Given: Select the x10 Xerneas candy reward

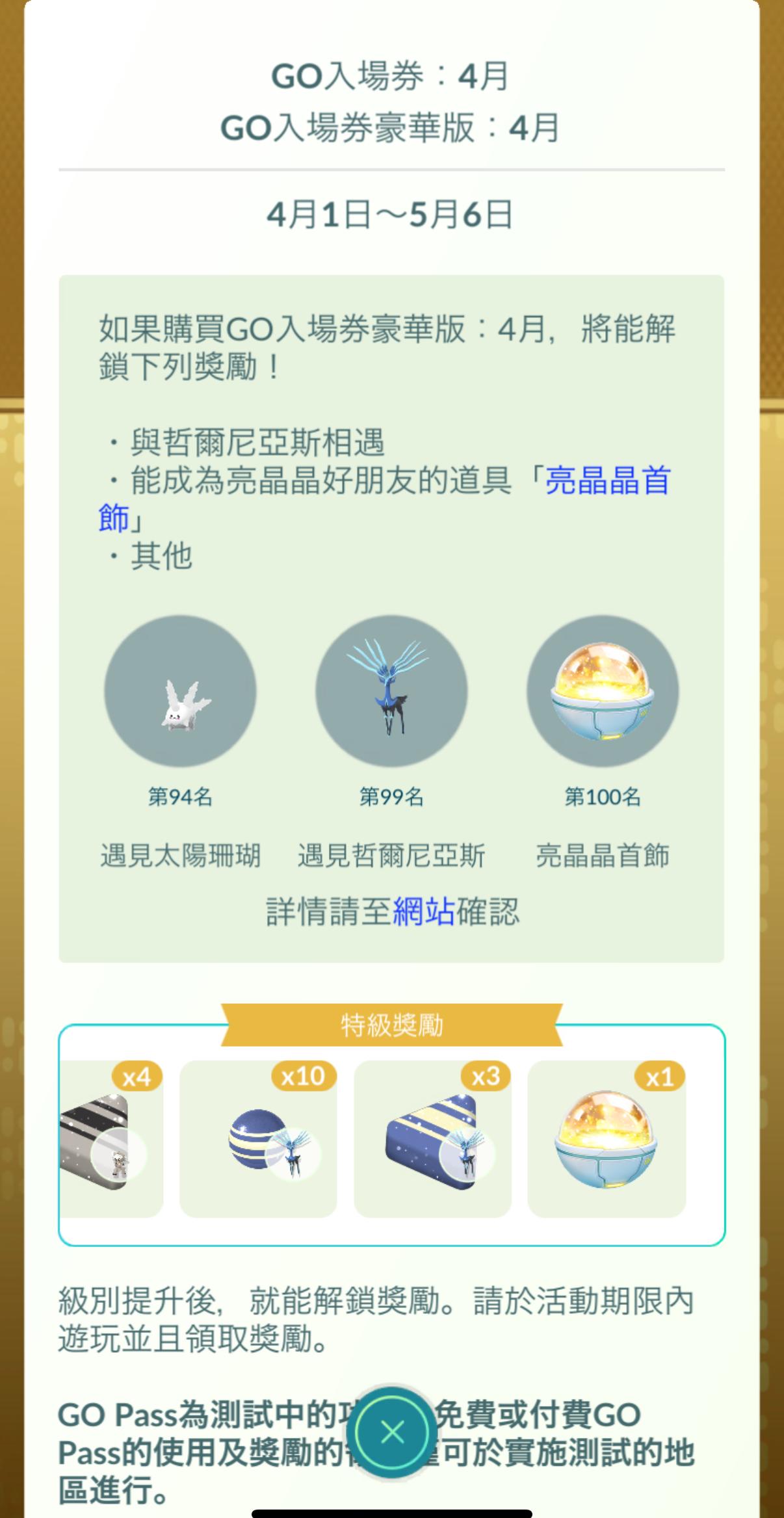Looking at the screenshot, I should coord(259,1140).
